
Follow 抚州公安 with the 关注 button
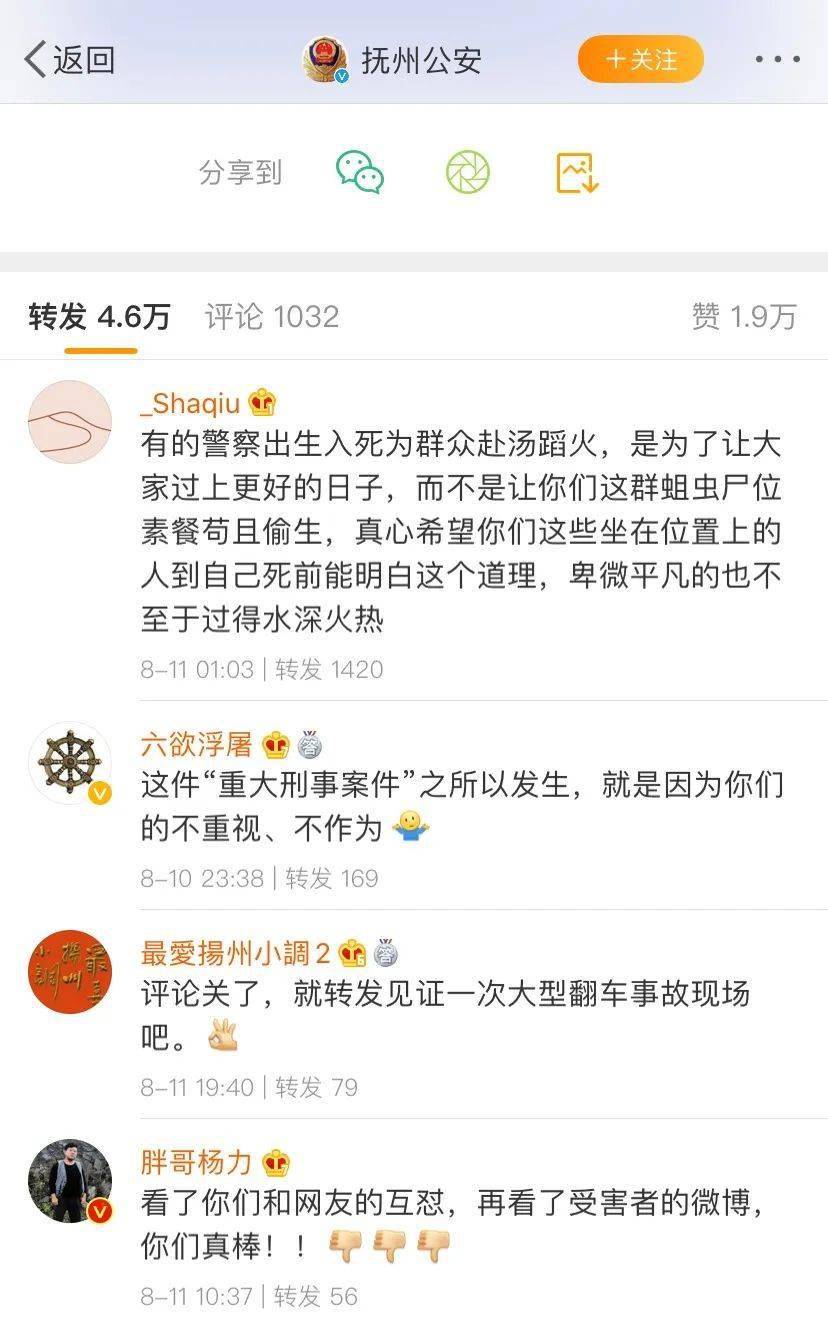click(x=640, y=60)
